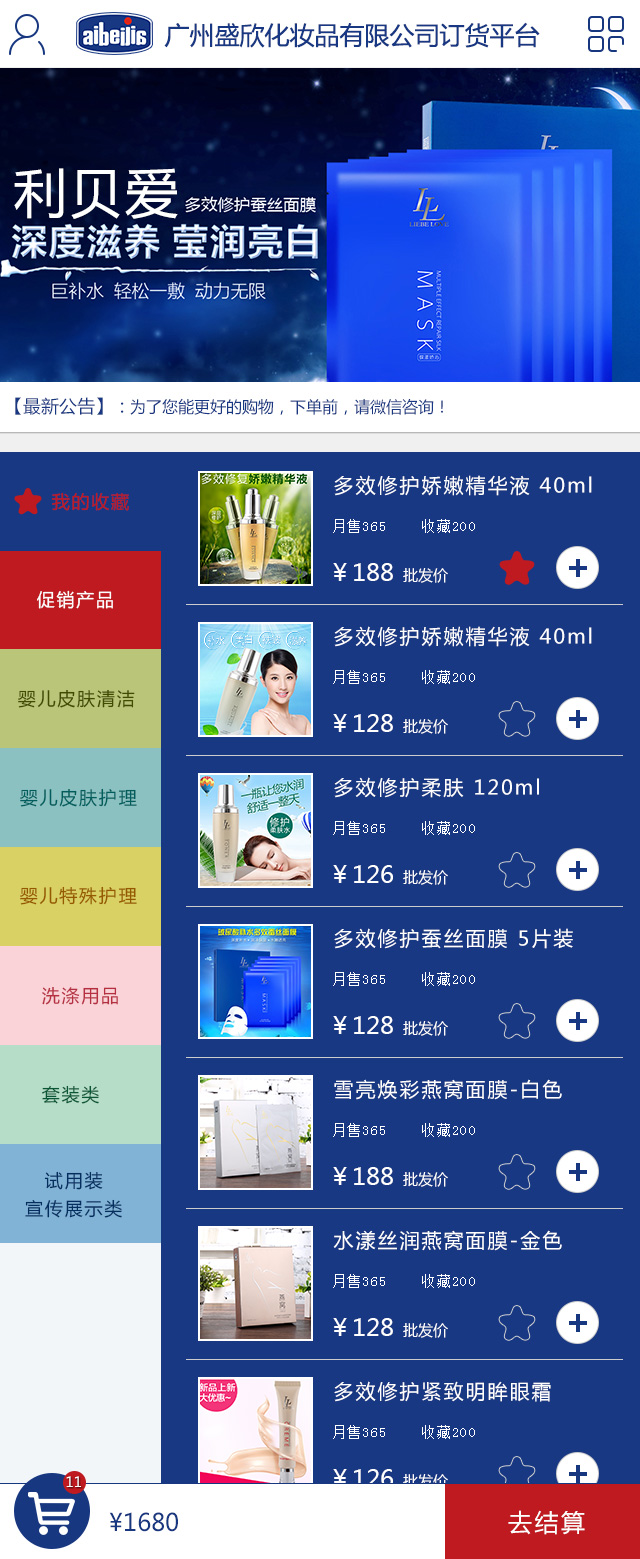The width and height of the screenshot is (640, 1559).
Task: Tap 去结算 to check out
Action: pyautogui.click(x=543, y=1522)
